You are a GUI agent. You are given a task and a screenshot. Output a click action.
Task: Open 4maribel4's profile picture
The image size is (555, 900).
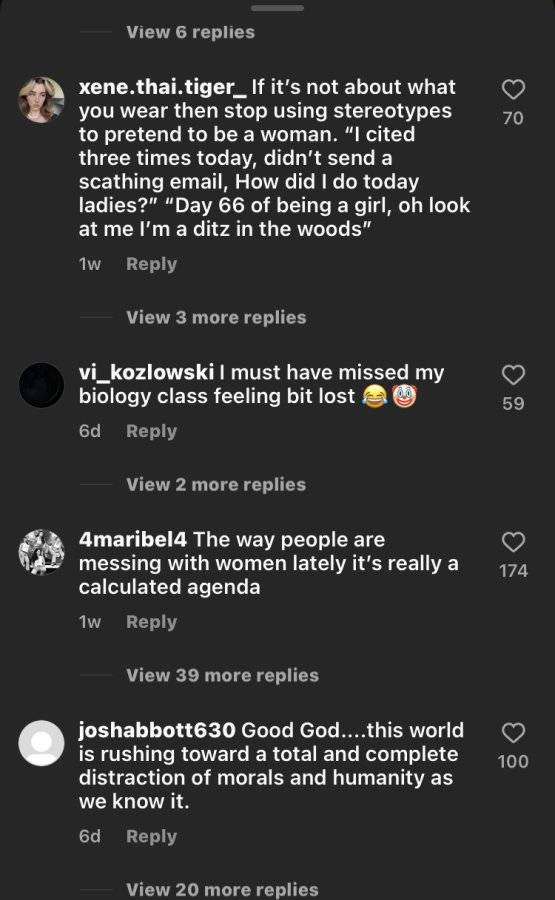pyautogui.click(x=41, y=552)
